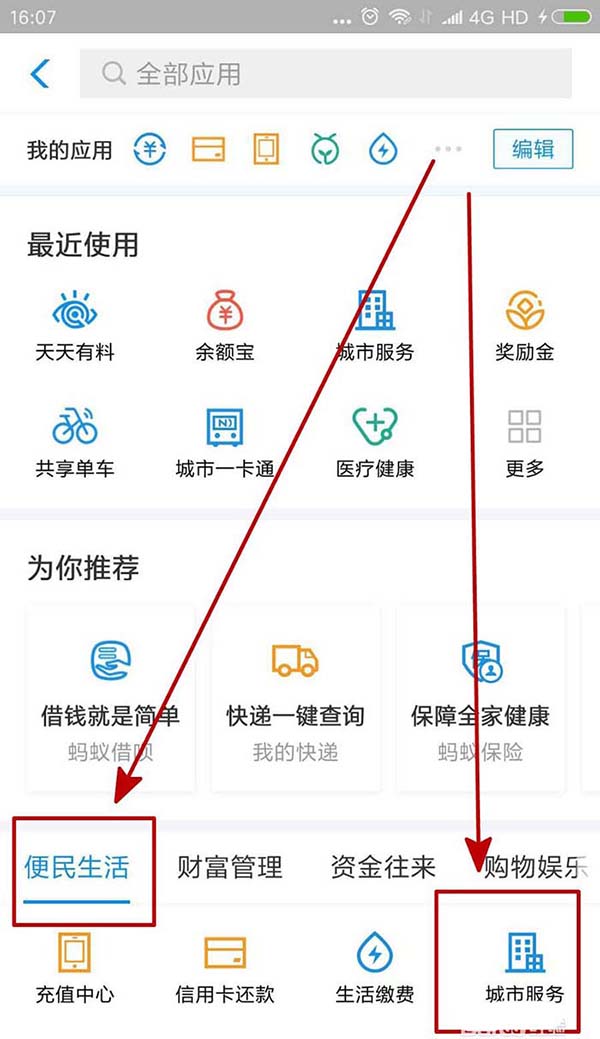Select the 便民生活 tab
The width and height of the screenshot is (600, 1039).
pos(77,866)
